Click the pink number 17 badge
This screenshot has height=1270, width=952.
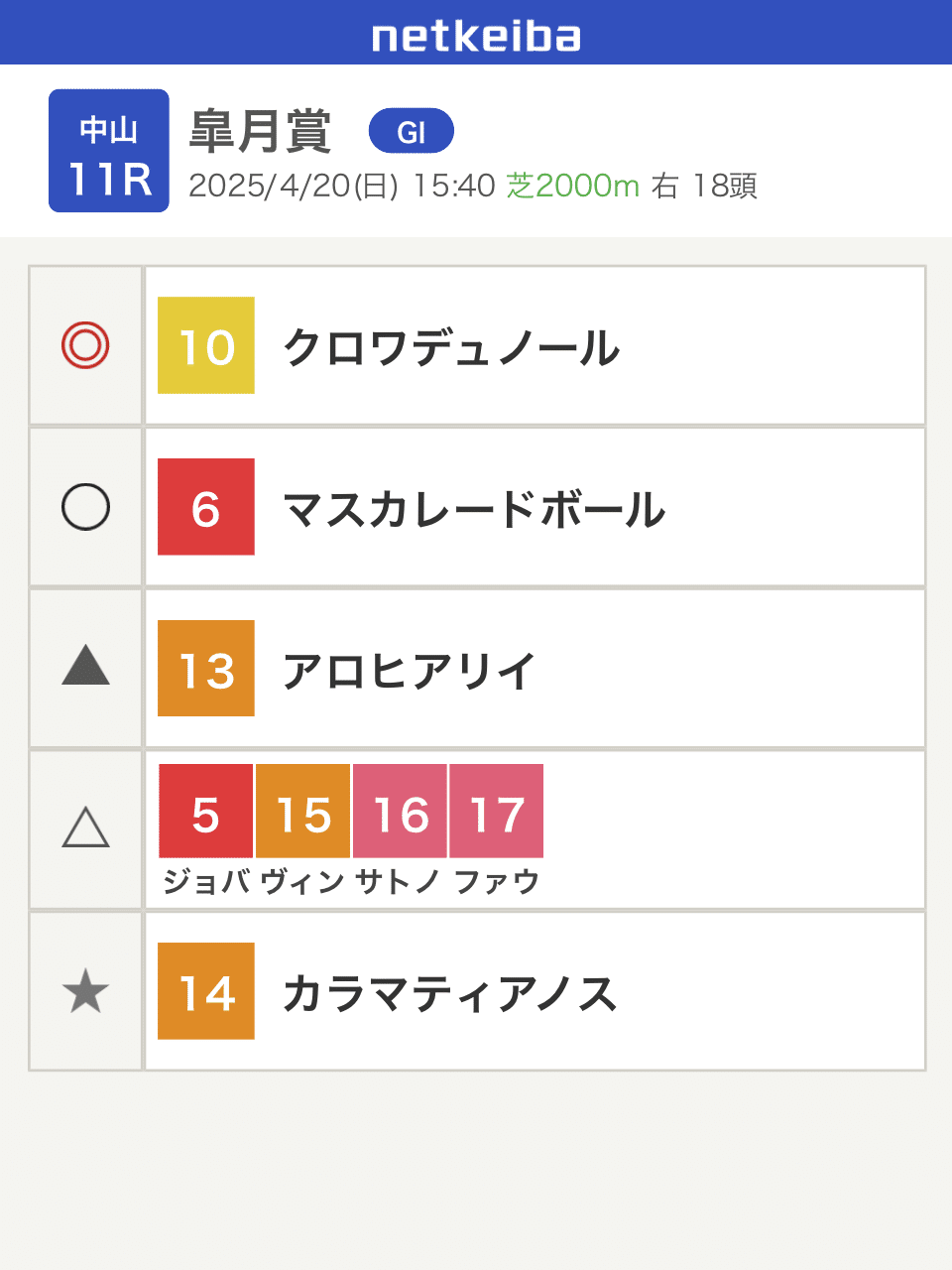(x=496, y=811)
